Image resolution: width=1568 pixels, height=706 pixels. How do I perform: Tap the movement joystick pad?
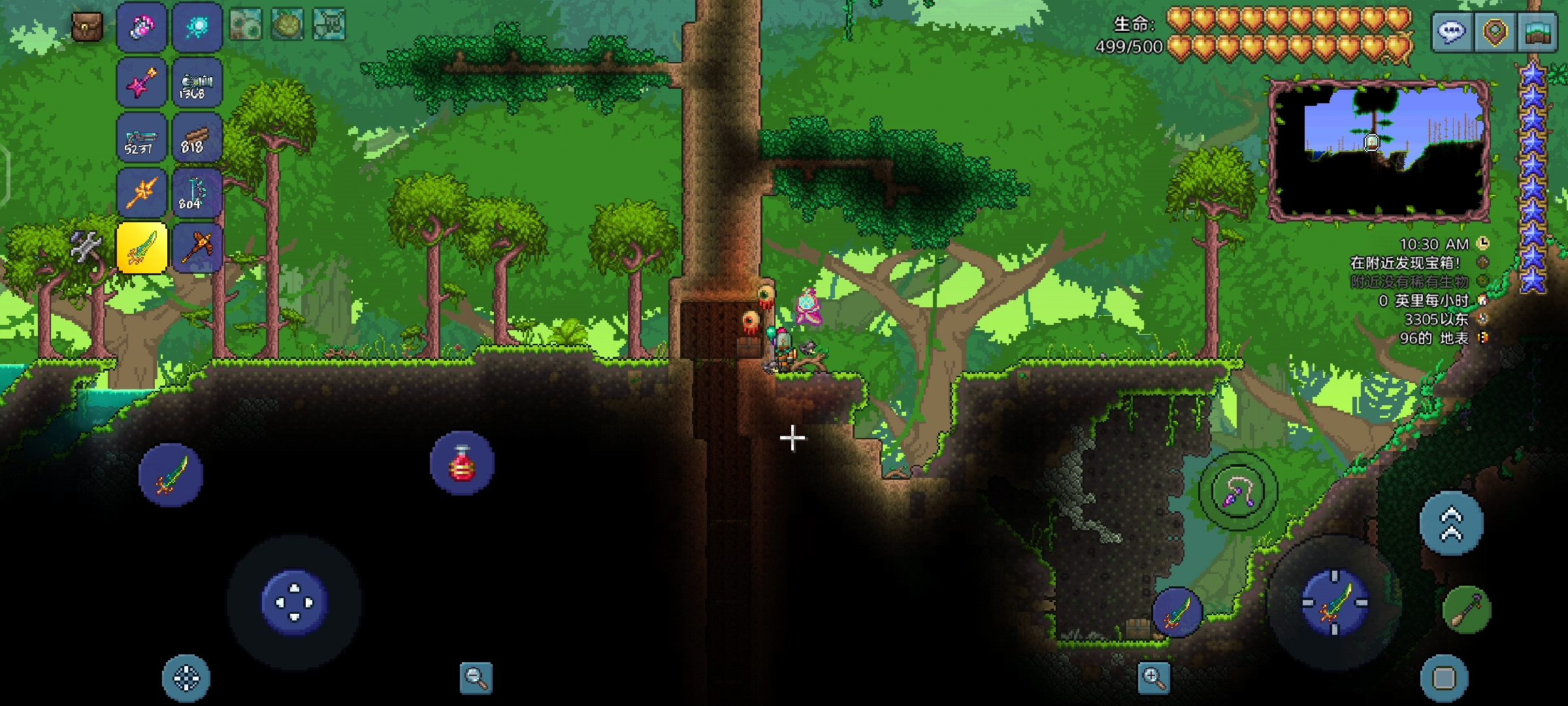pos(294,603)
